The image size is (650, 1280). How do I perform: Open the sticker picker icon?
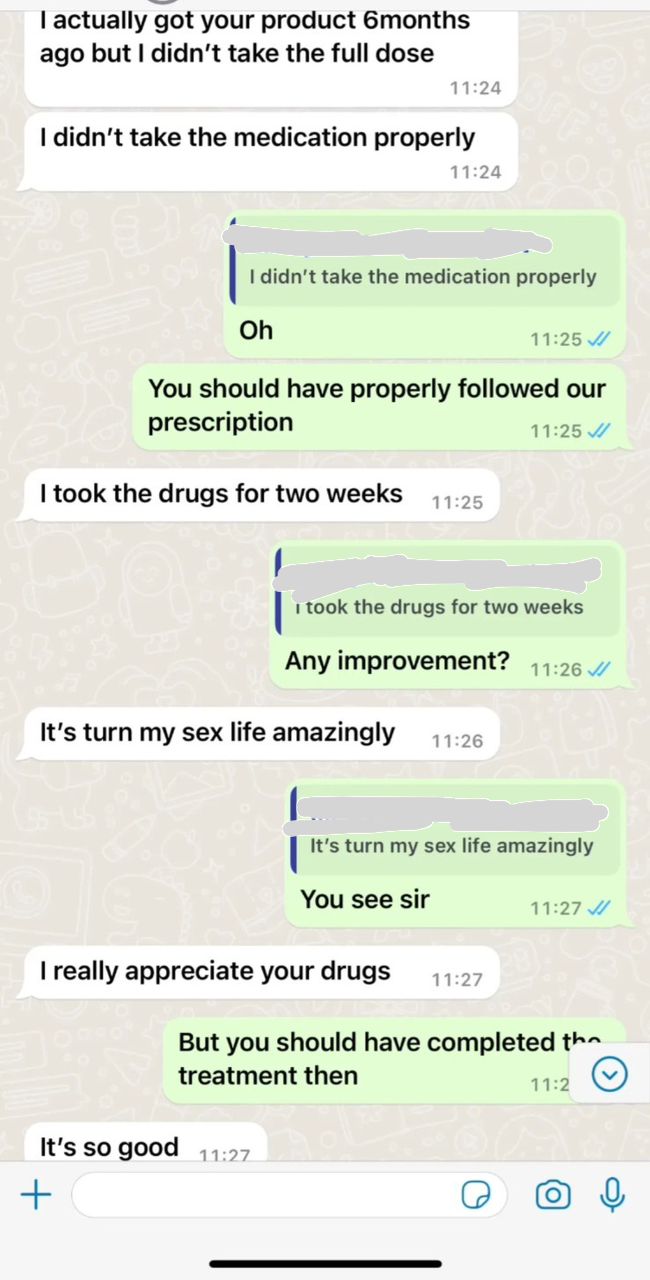(475, 1195)
